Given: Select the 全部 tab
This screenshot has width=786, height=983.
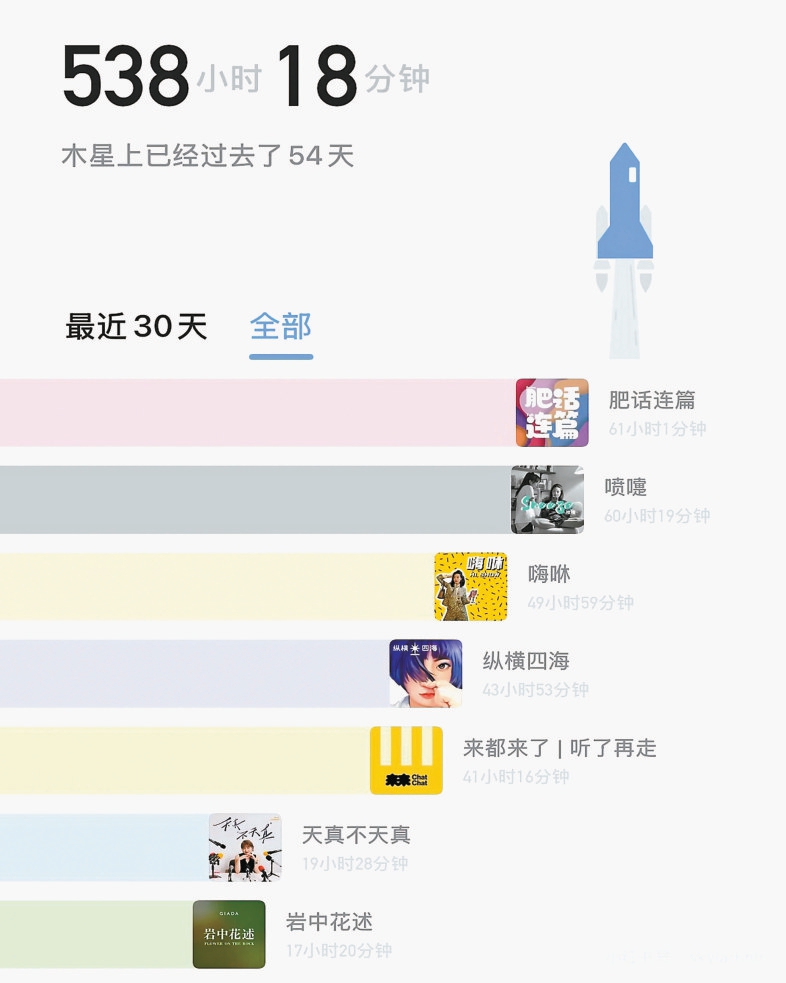Looking at the screenshot, I should (281, 326).
